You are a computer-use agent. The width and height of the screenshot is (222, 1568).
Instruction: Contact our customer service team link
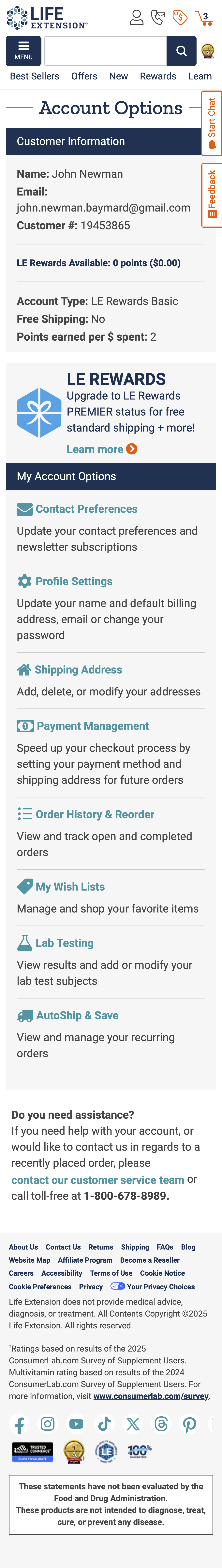point(97,1180)
